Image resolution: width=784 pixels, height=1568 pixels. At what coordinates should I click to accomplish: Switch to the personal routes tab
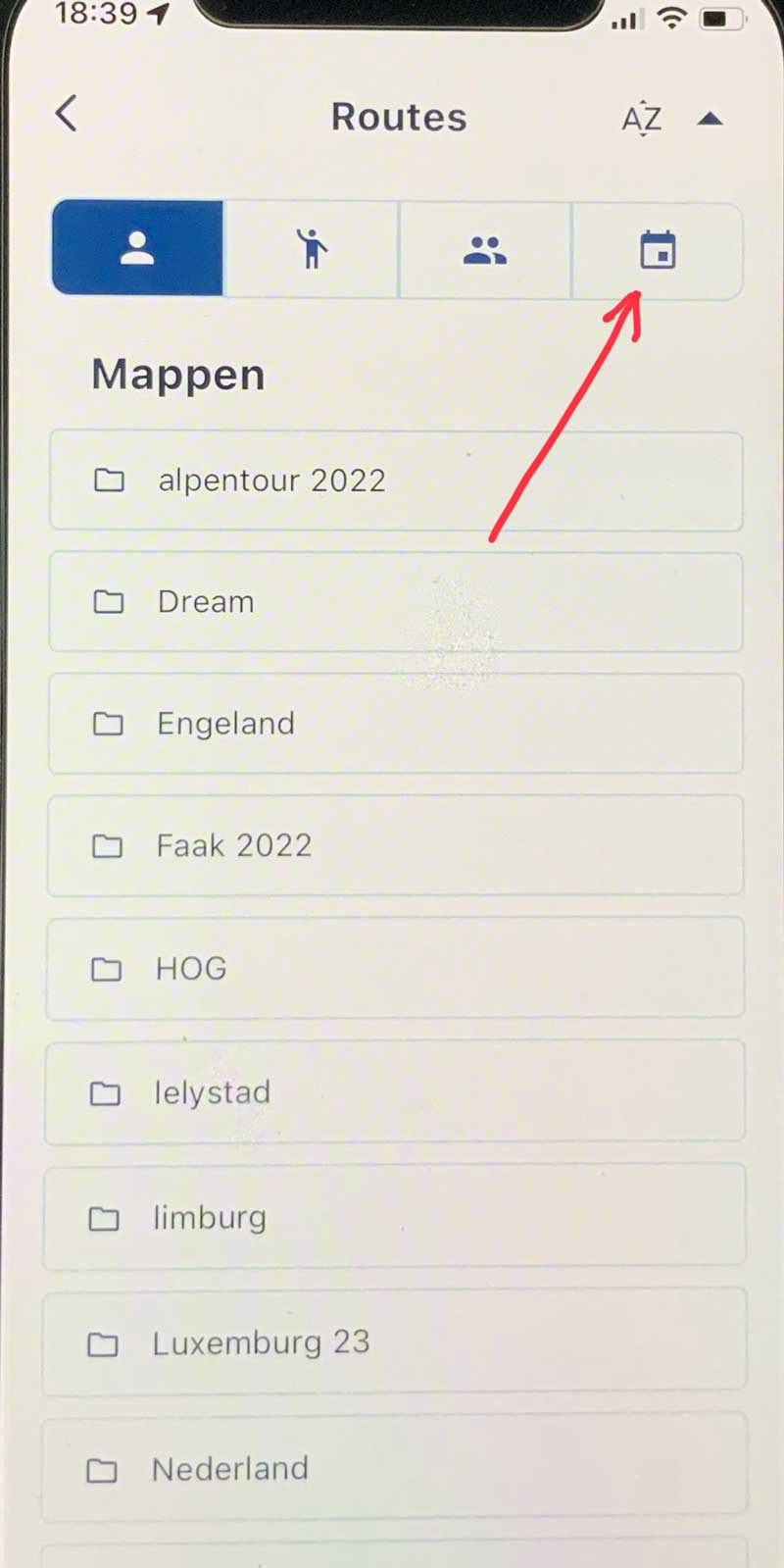coord(138,248)
